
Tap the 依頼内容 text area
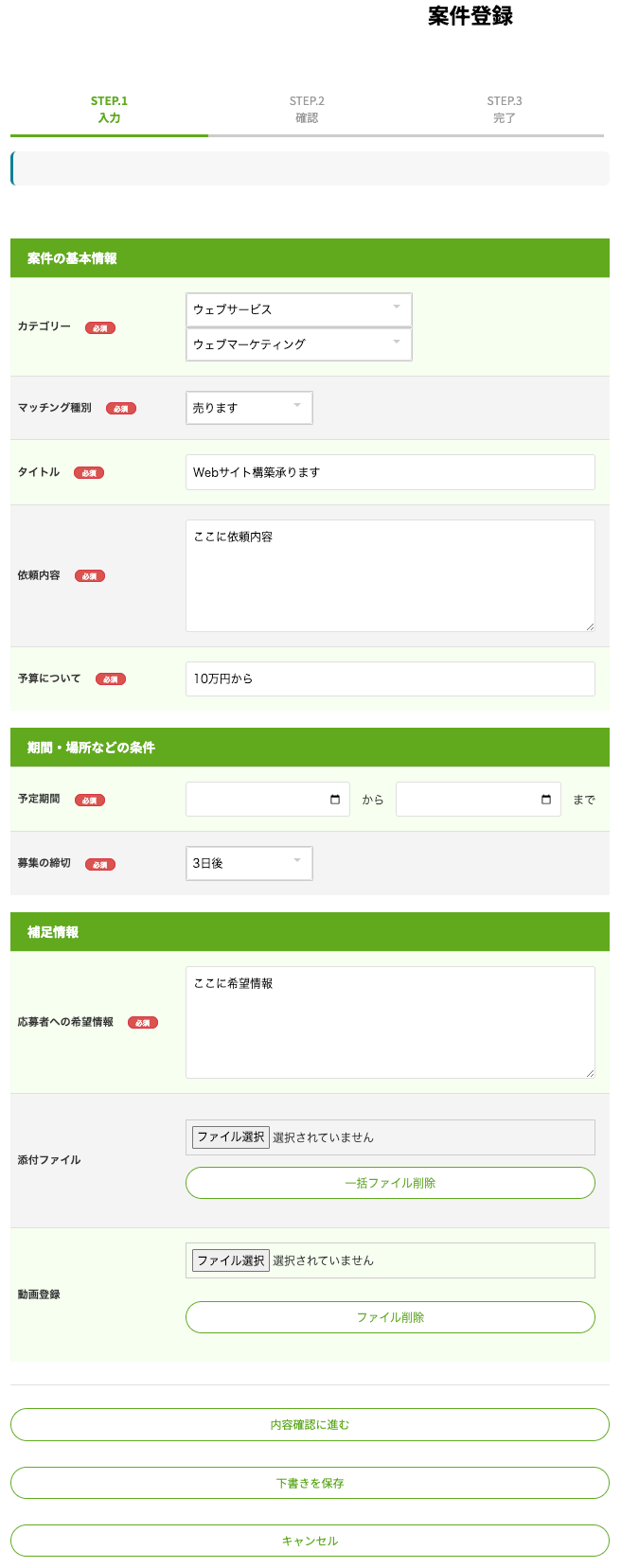point(390,575)
